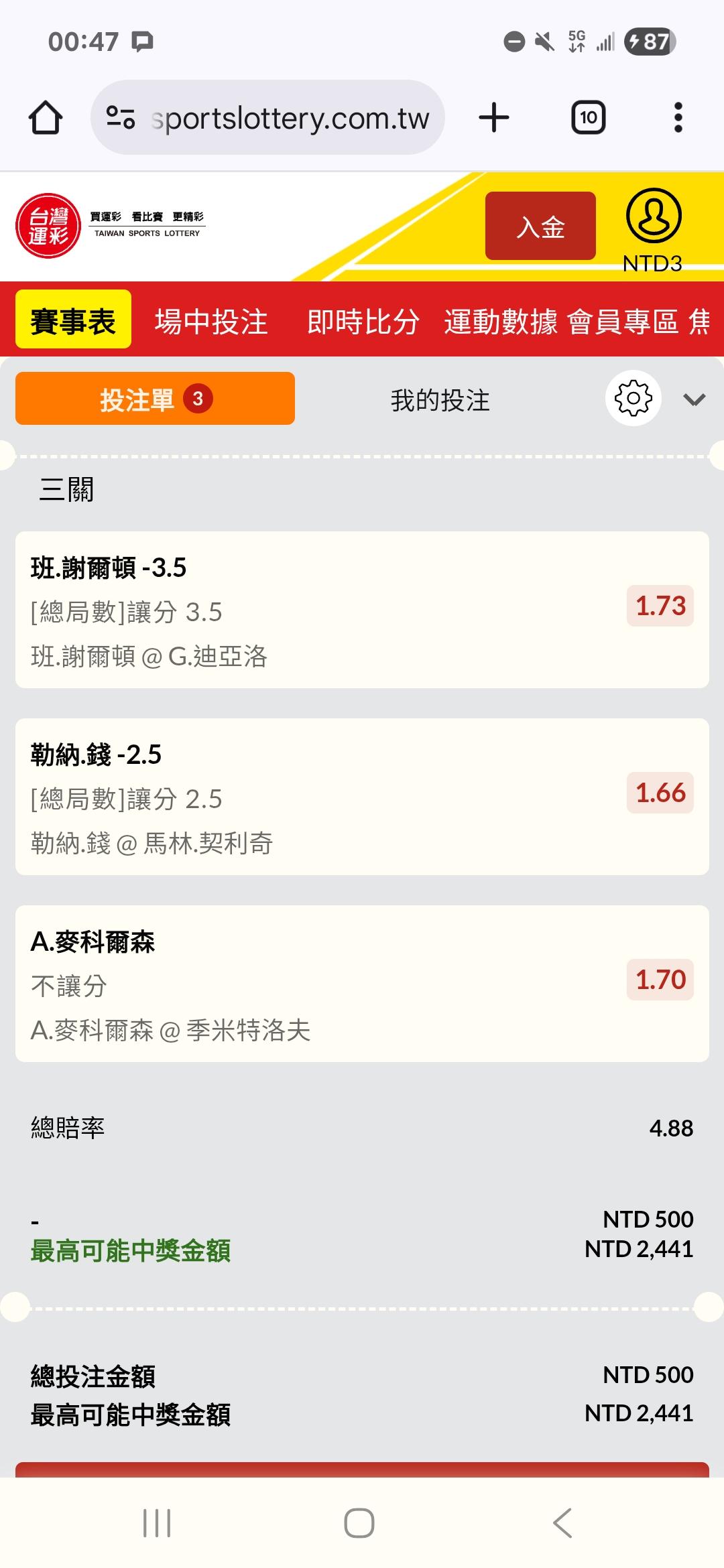Go to the 運動數據 section
This screenshot has width=724, height=1568.
coord(500,322)
